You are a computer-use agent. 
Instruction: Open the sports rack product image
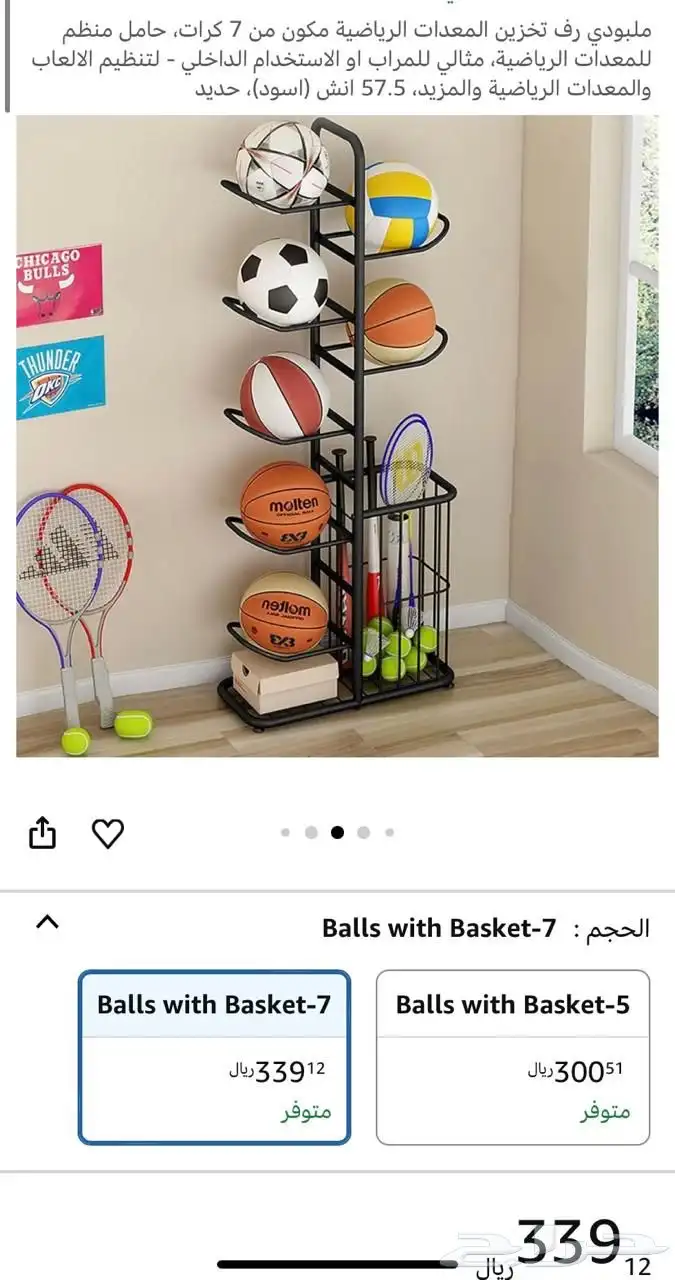click(x=337, y=435)
